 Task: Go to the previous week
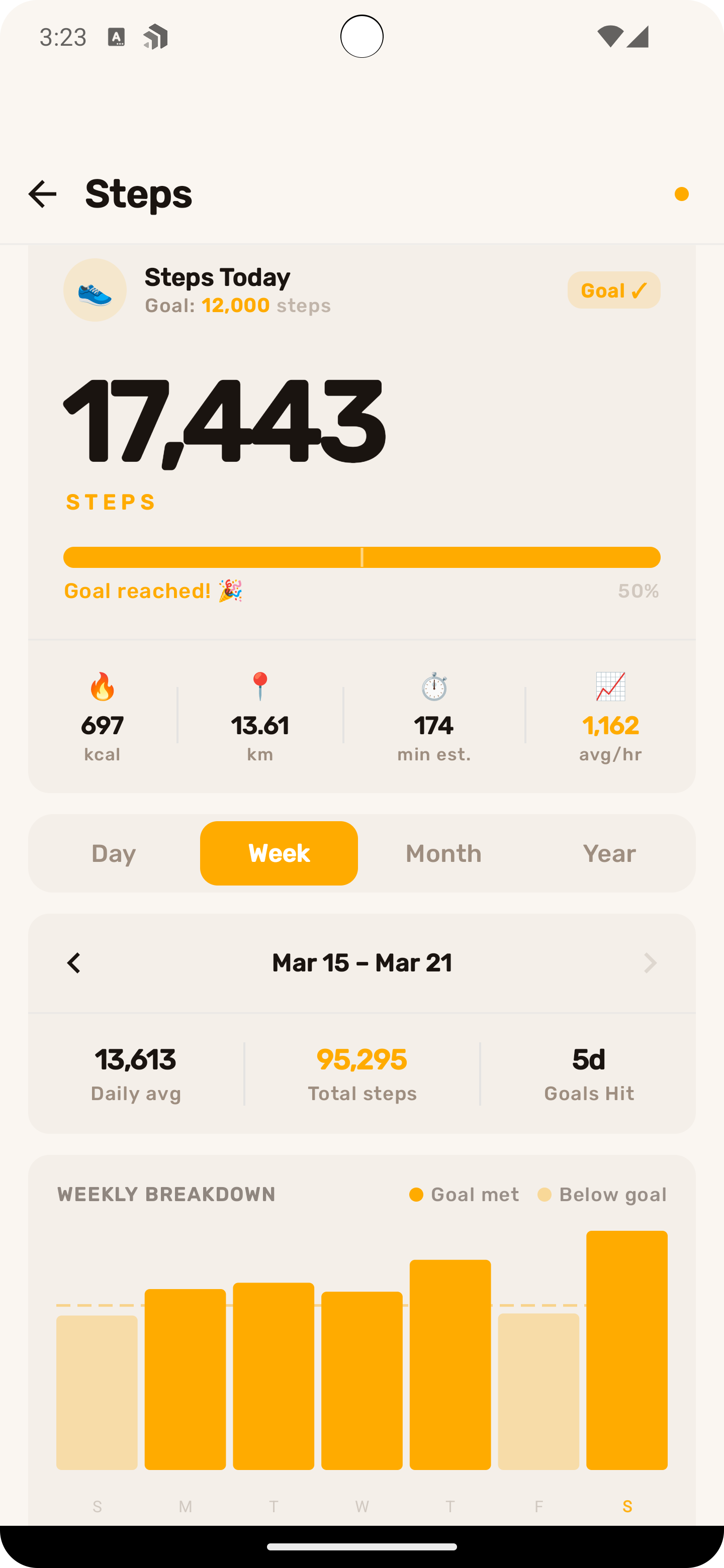tap(74, 963)
